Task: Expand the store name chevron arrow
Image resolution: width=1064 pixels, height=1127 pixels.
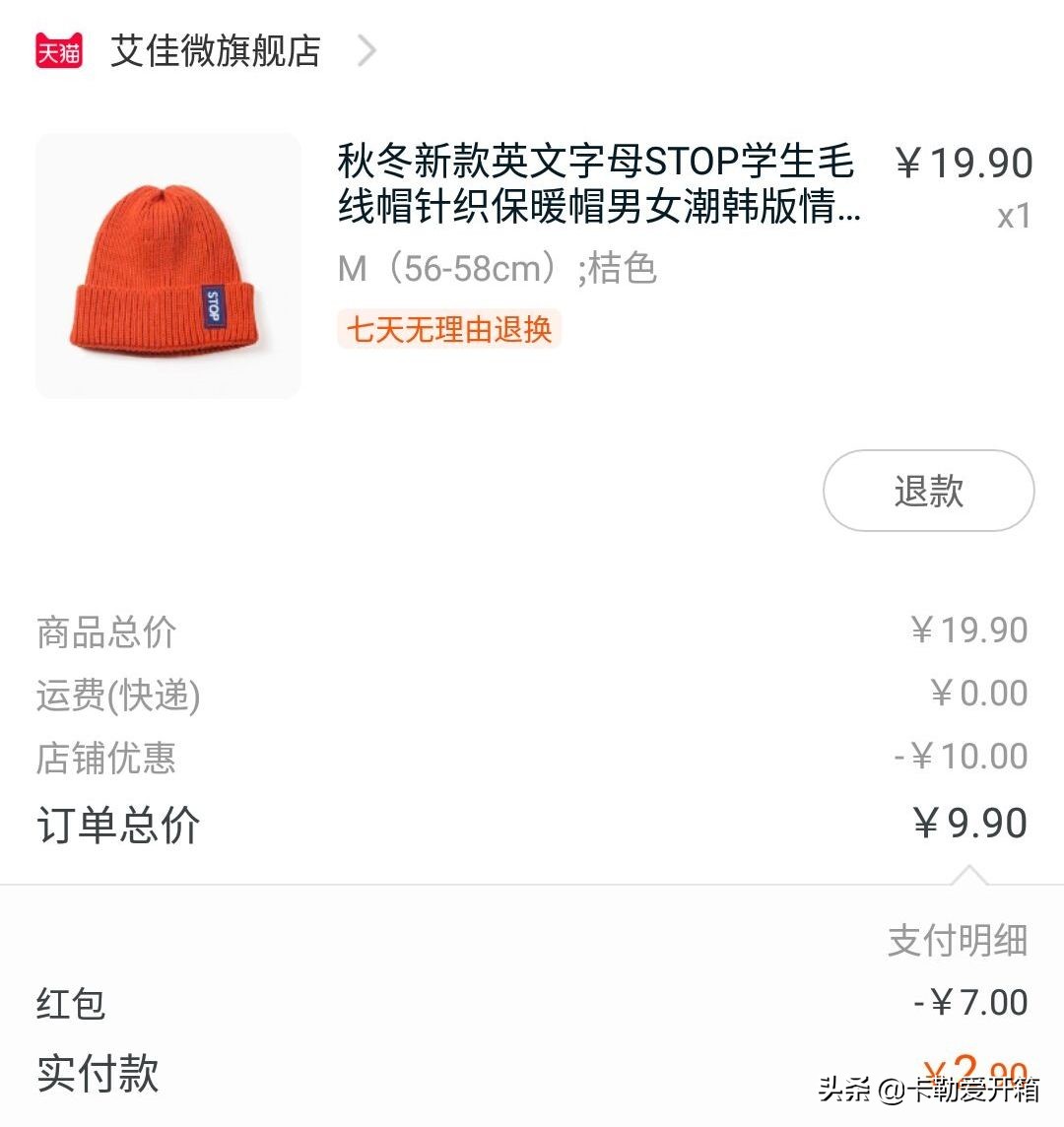Action: (x=366, y=50)
